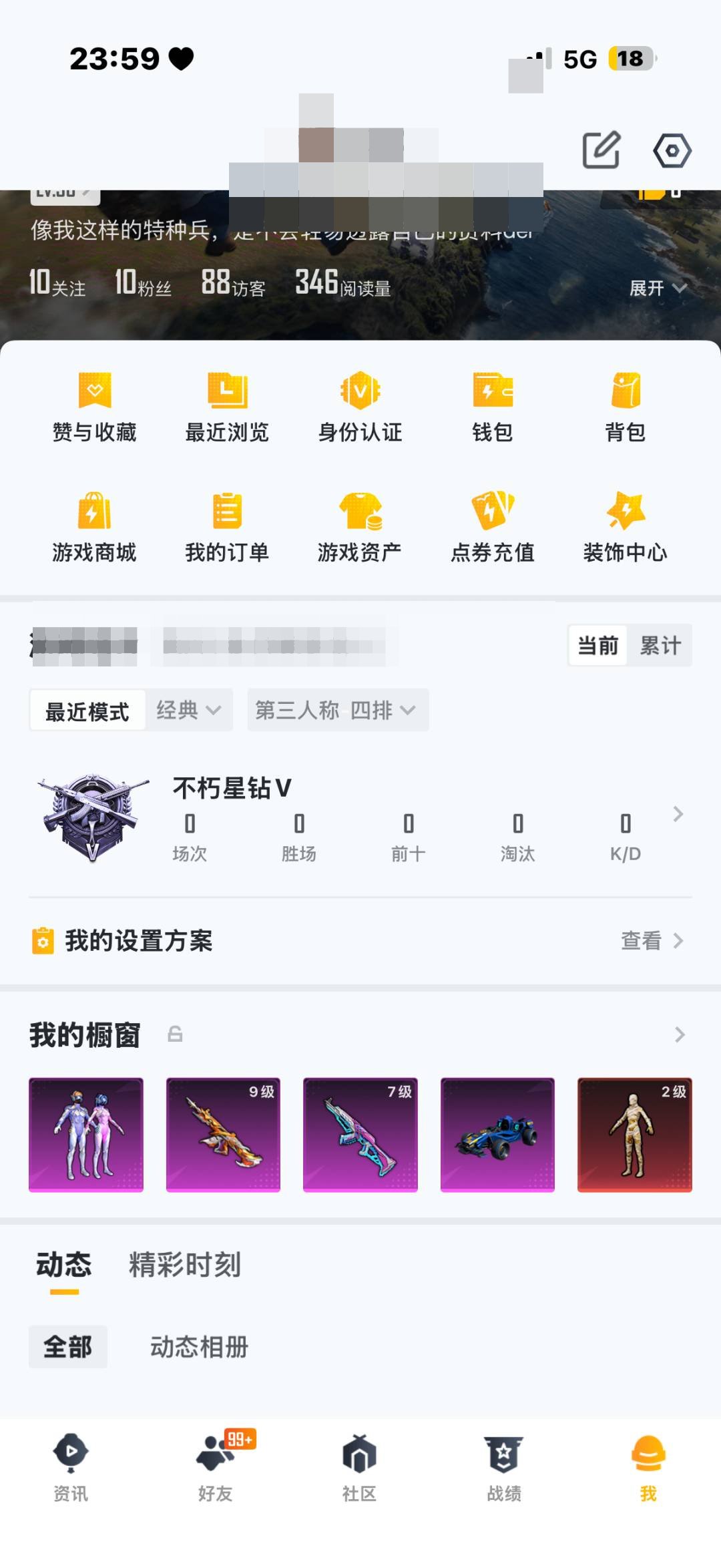Expand the profile with 展开 arrow
The width and height of the screenshot is (721, 1568).
coord(655,286)
